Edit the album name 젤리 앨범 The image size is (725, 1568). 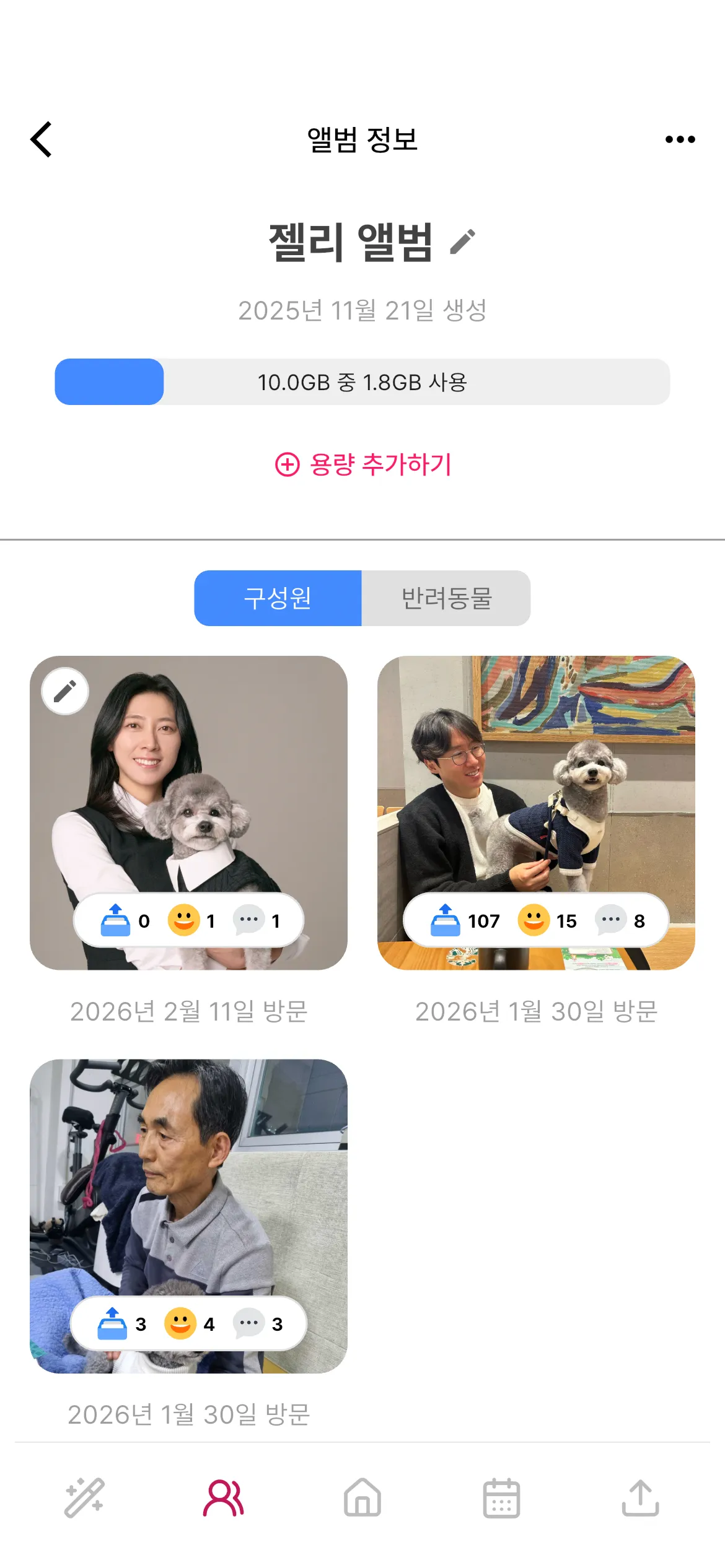[x=463, y=242]
